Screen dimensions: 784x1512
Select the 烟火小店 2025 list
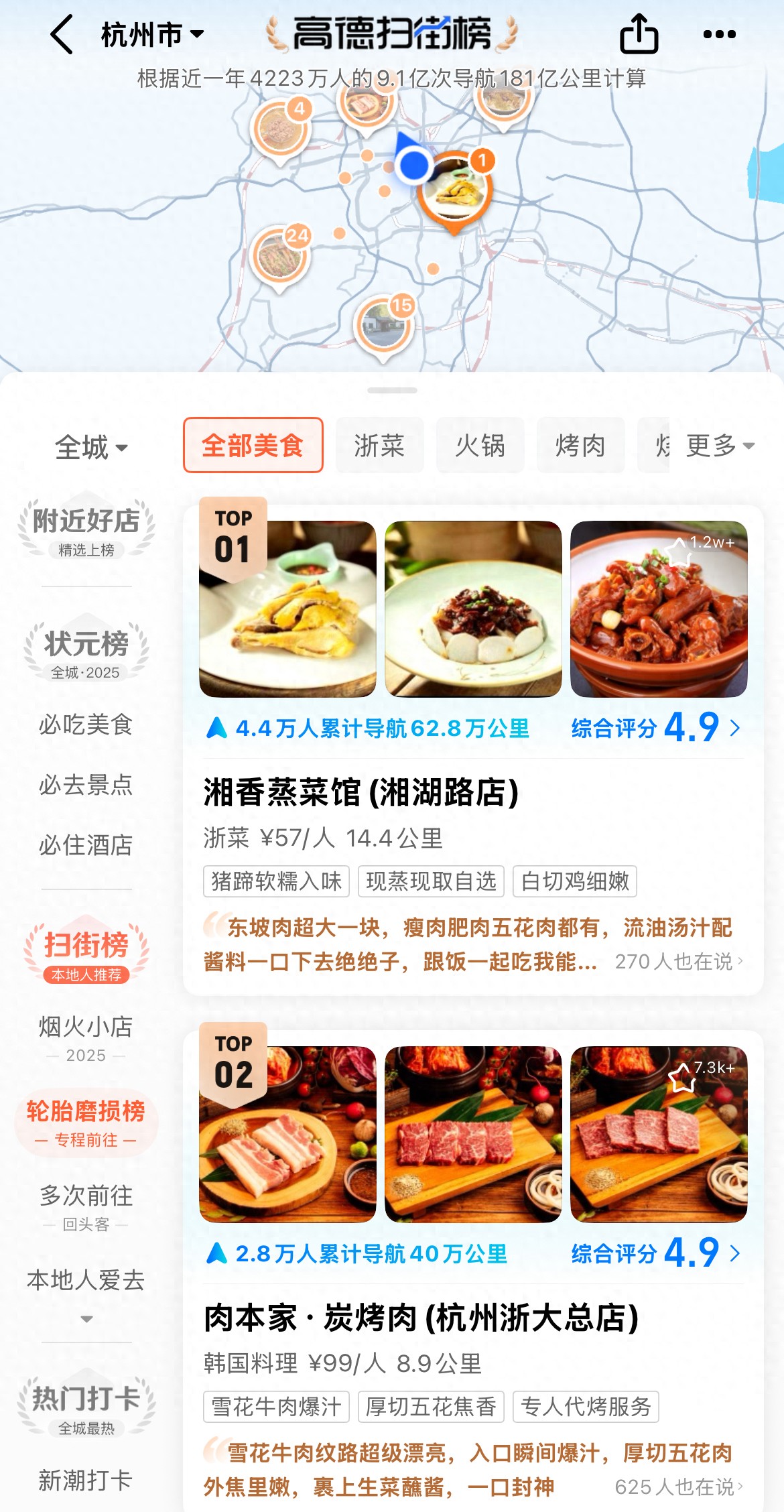[x=86, y=1037]
